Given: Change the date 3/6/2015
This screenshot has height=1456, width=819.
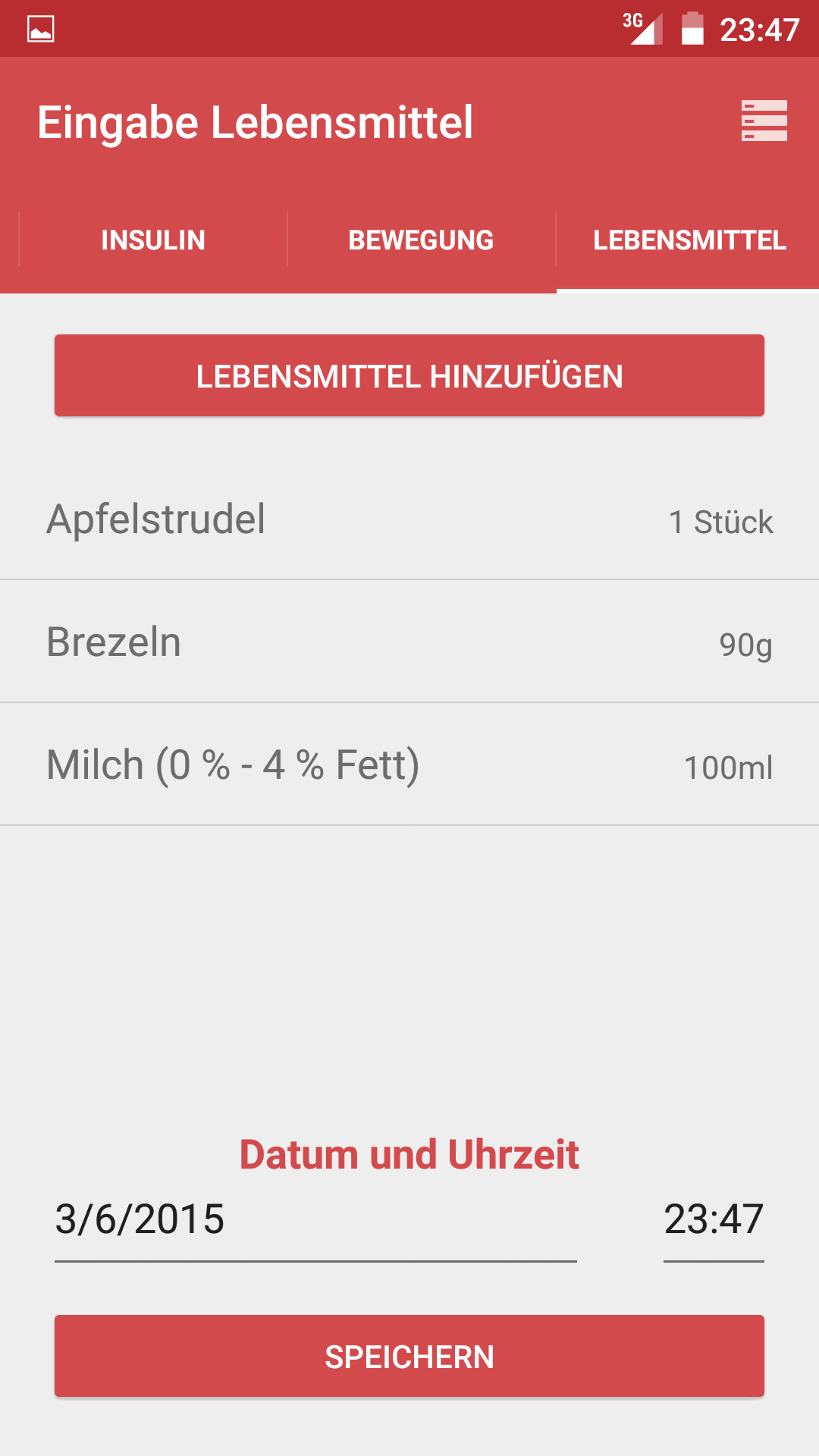Looking at the screenshot, I should click(315, 1220).
